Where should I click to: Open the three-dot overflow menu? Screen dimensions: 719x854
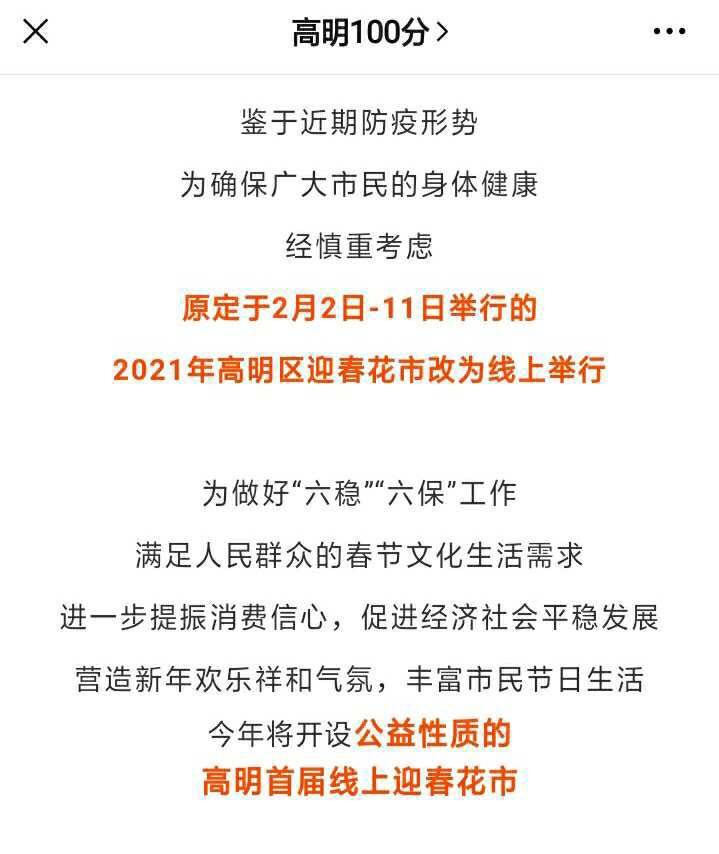tap(669, 32)
